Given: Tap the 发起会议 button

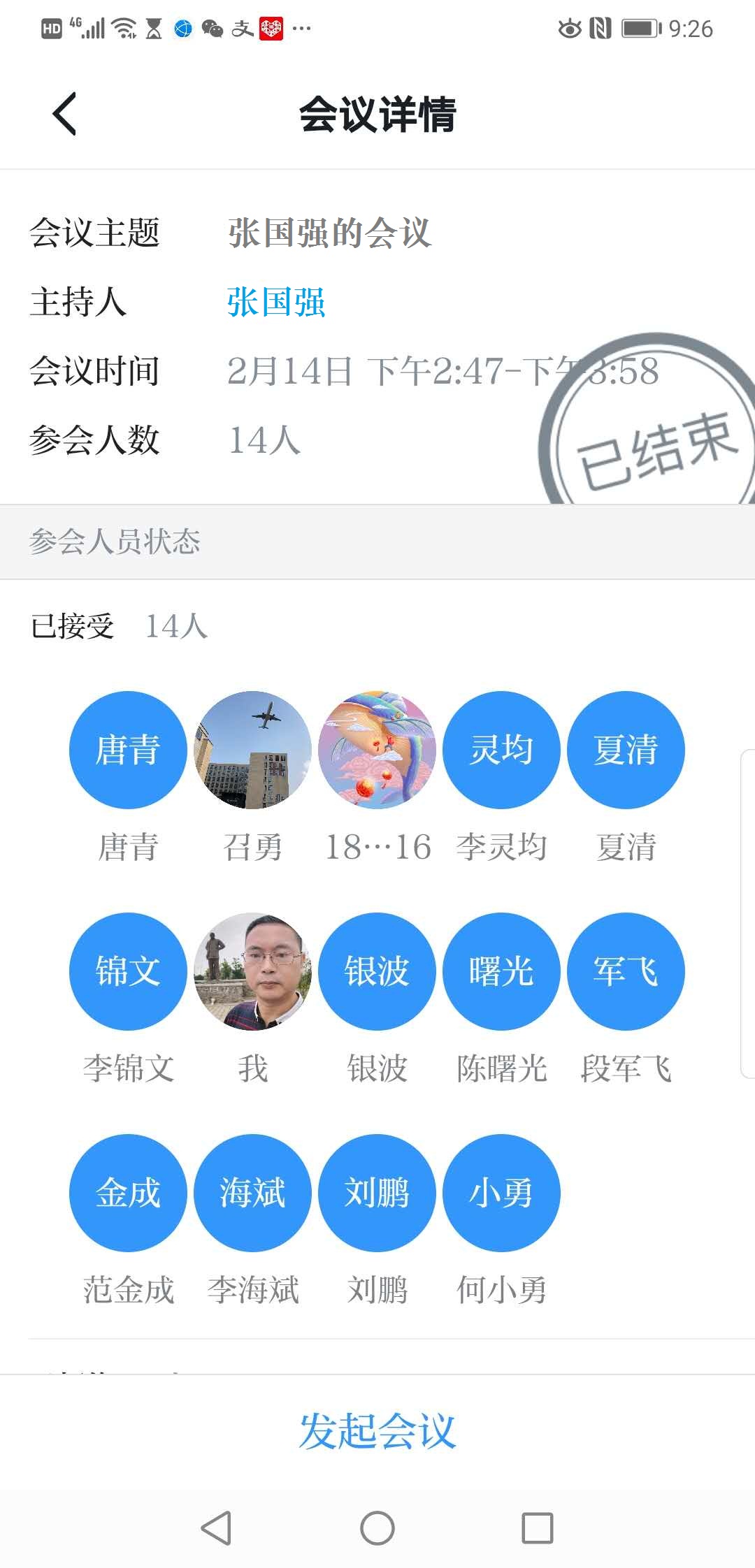Looking at the screenshot, I should [377, 1430].
